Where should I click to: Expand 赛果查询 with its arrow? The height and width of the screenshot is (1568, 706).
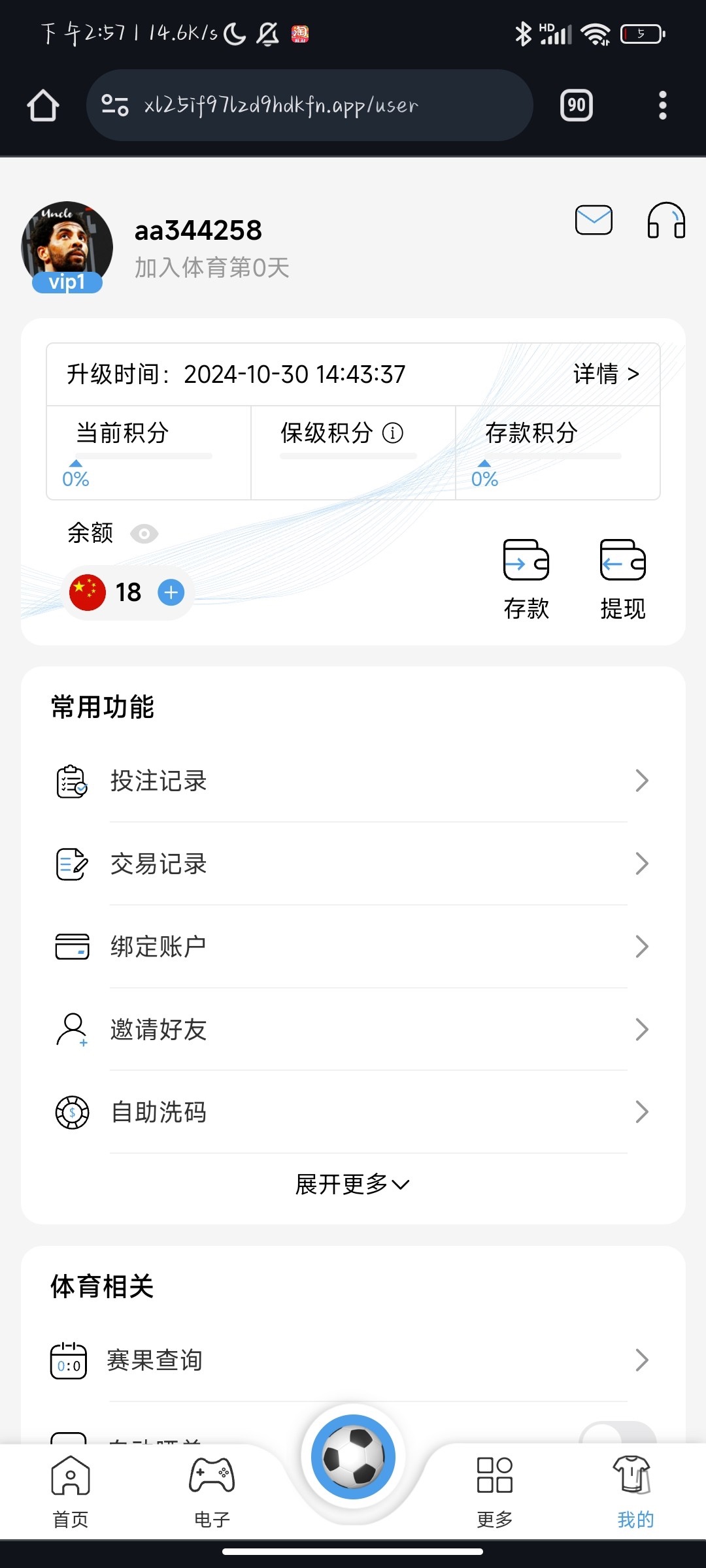(641, 1360)
